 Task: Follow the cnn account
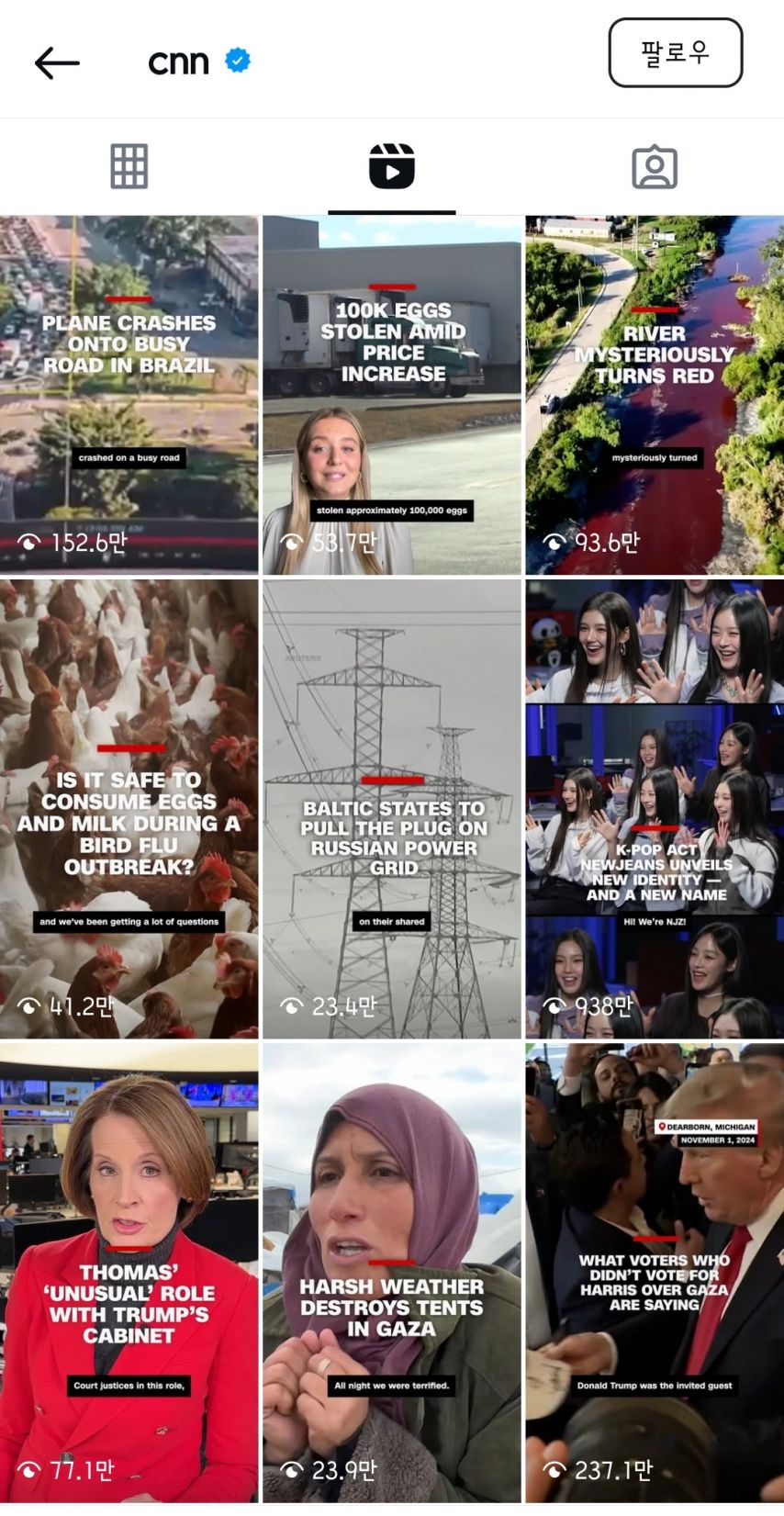pos(675,53)
